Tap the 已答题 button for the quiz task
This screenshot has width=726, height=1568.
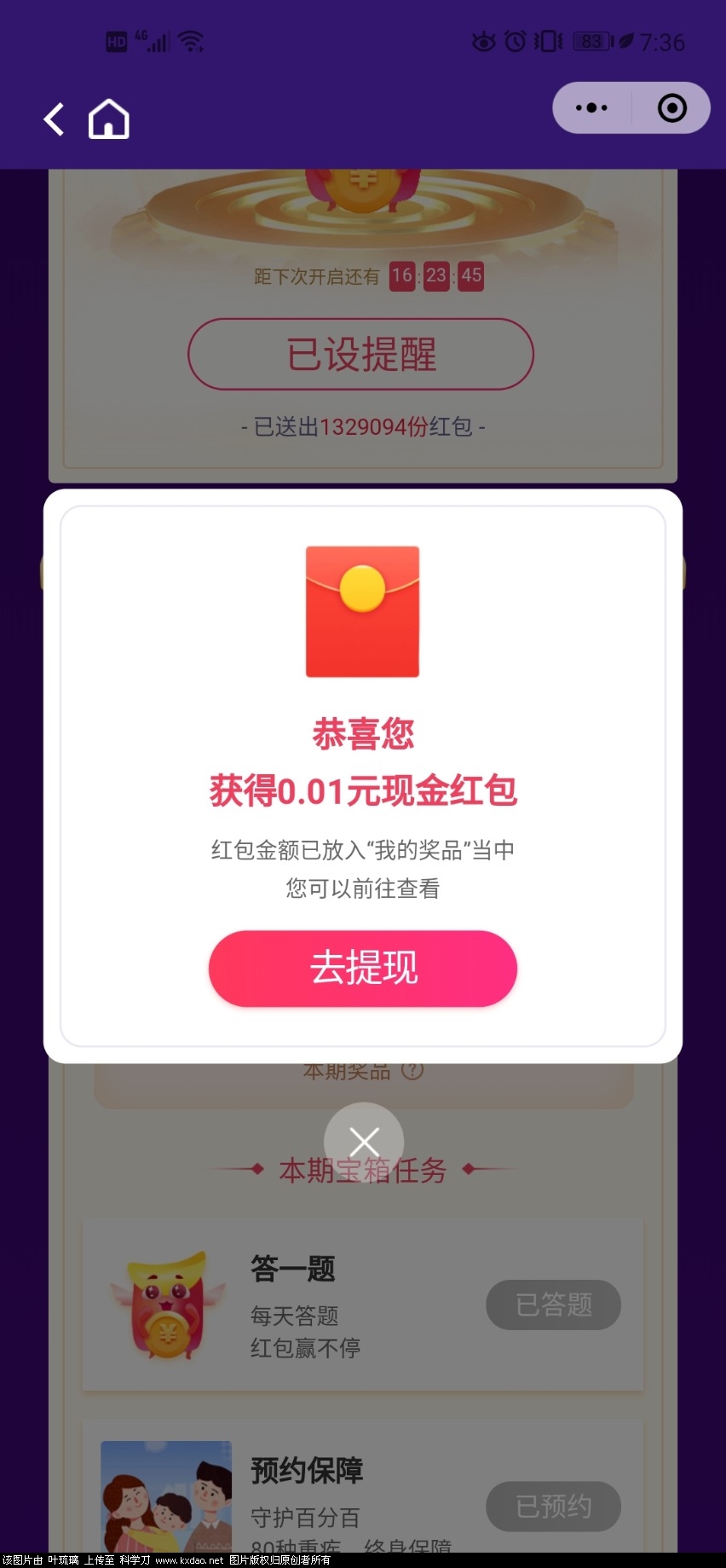pyautogui.click(x=553, y=1305)
